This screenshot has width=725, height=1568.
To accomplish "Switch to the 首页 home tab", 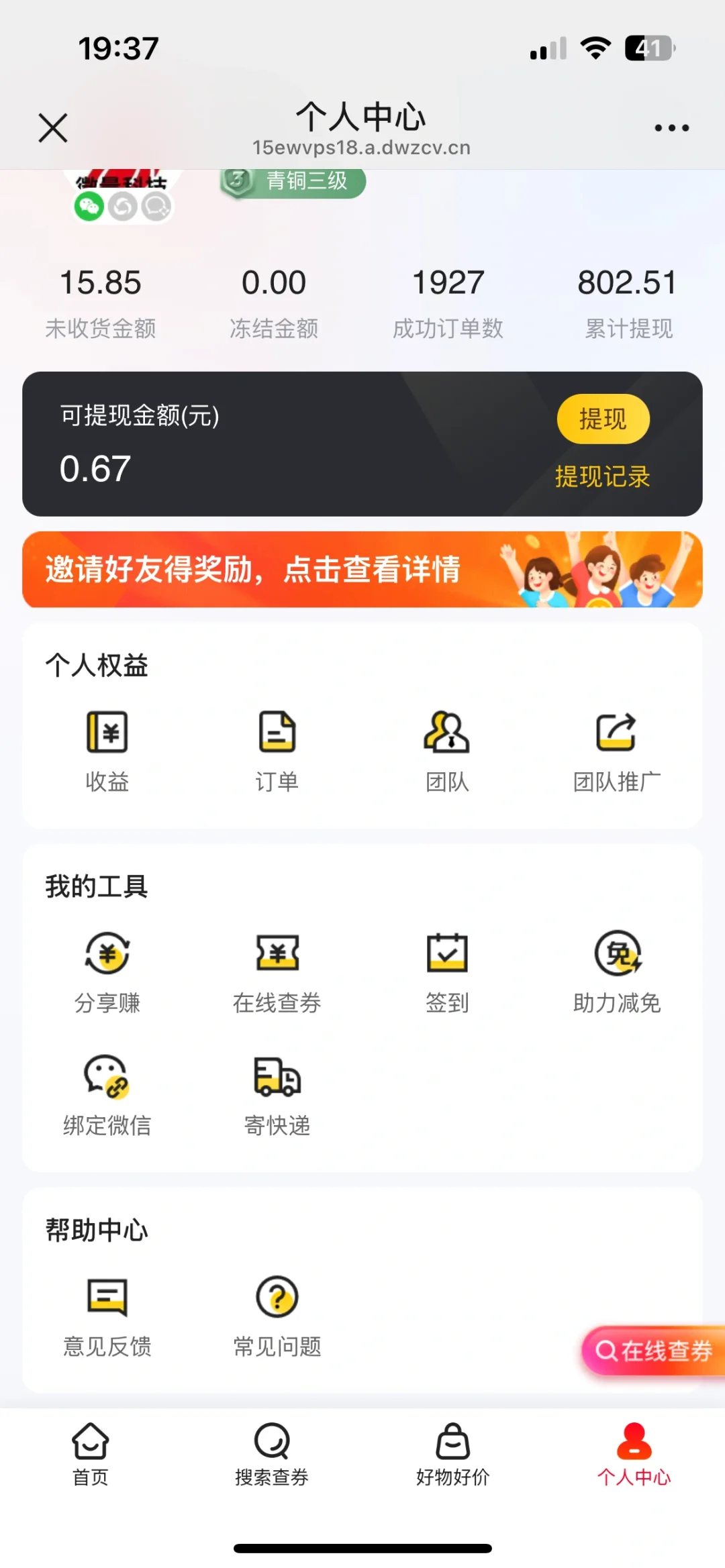I will 91,1454.
